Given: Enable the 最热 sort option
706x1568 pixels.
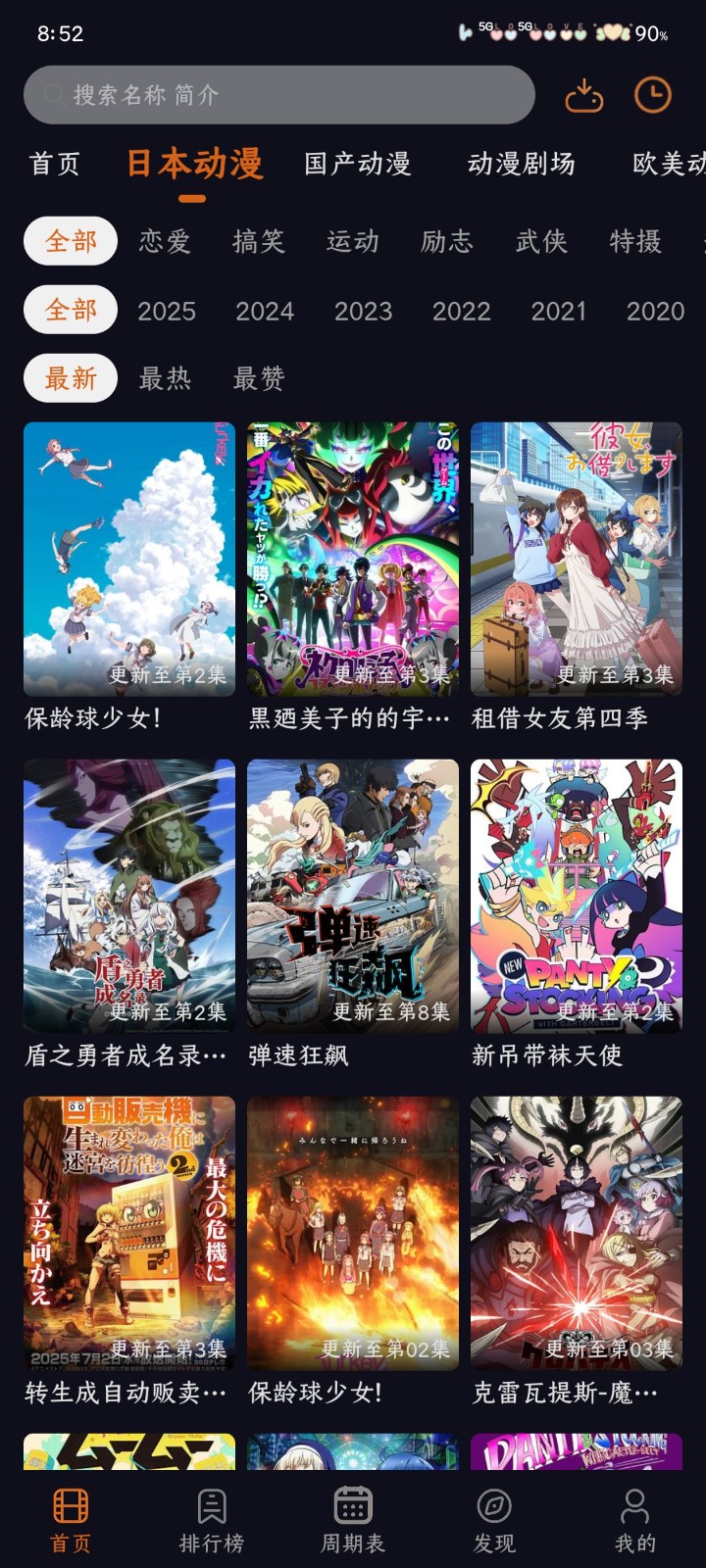Looking at the screenshot, I should [166, 377].
